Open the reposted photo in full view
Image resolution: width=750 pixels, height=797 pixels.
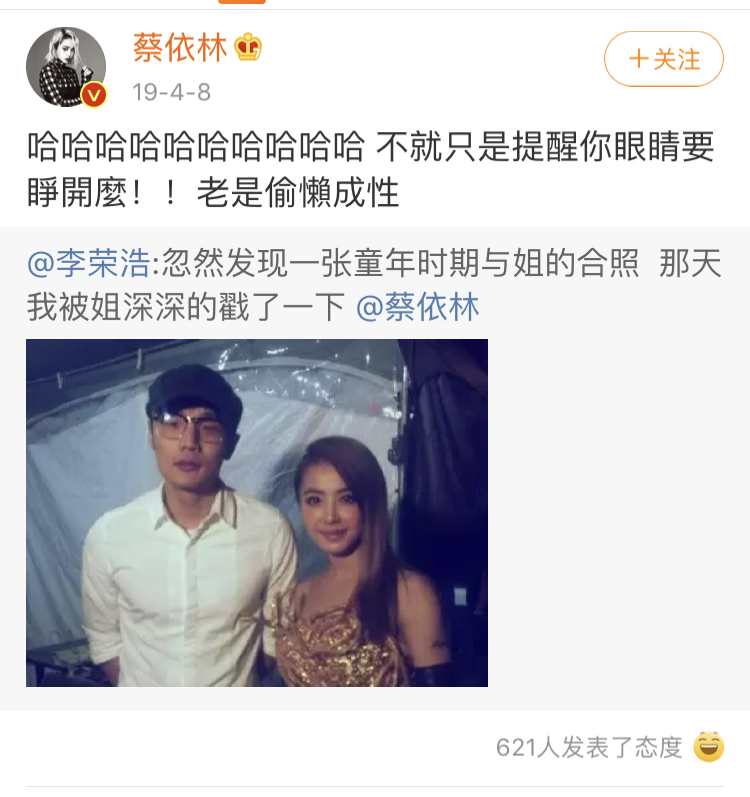click(257, 512)
